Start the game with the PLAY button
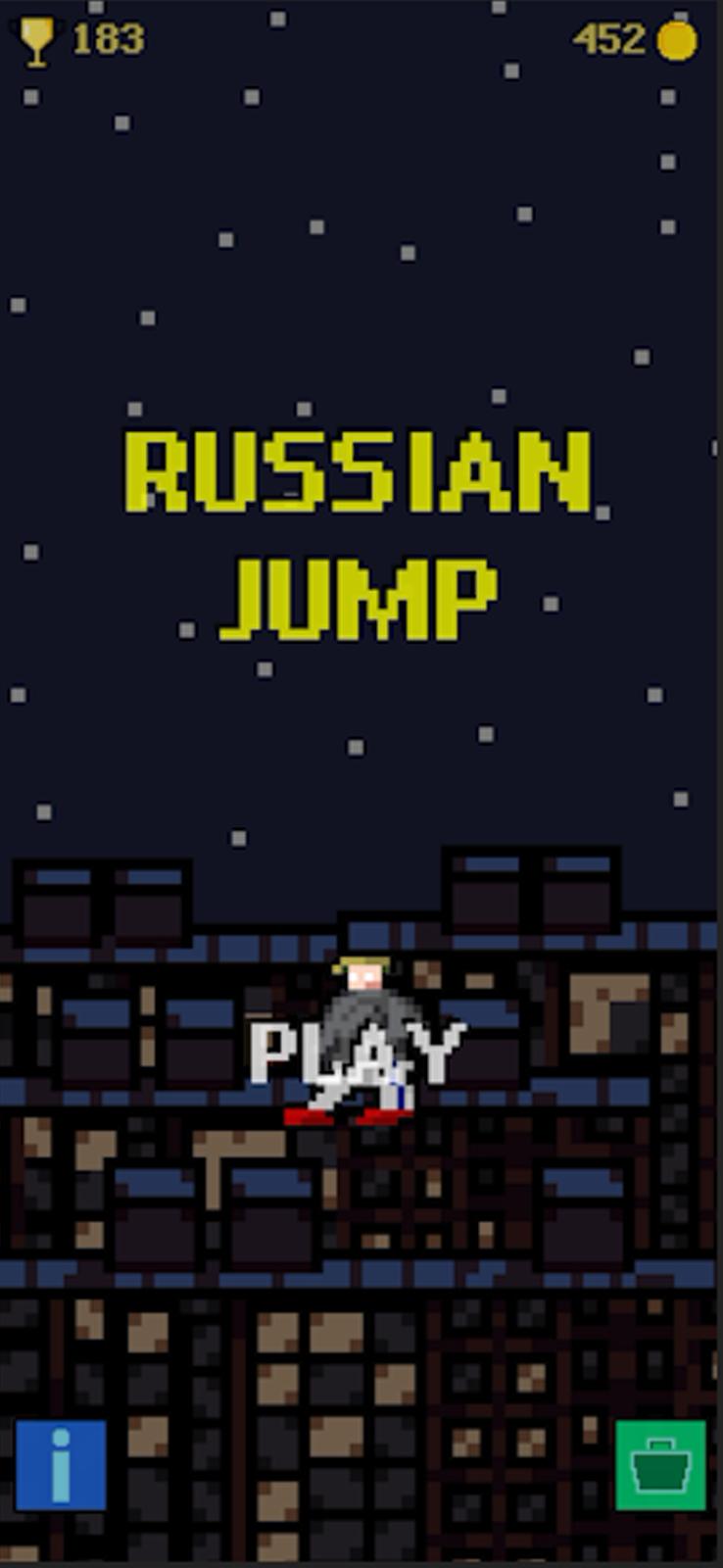The height and width of the screenshot is (1568, 723). tap(358, 1054)
